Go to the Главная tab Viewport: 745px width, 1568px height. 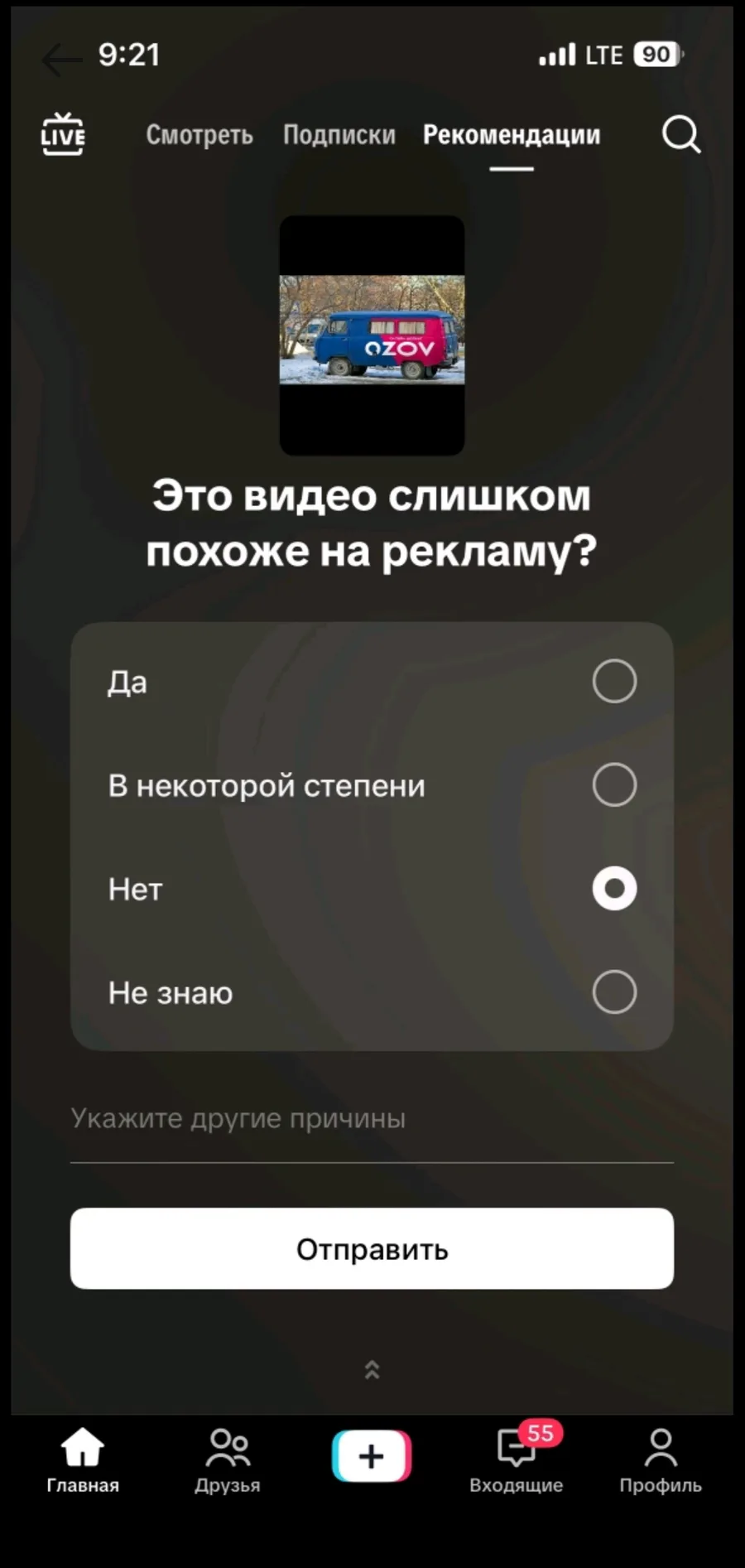coord(83,1460)
